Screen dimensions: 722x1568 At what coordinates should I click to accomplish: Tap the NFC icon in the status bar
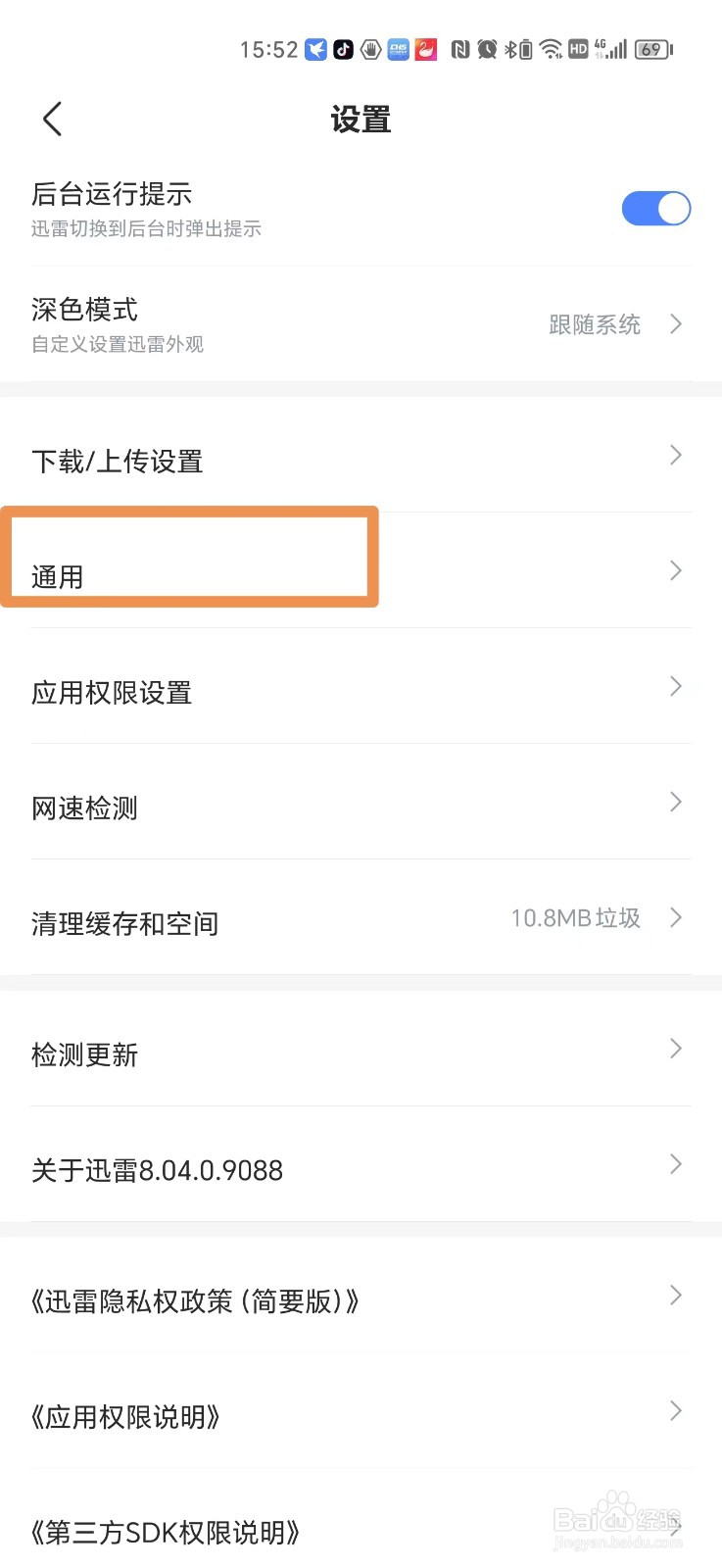click(x=458, y=49)
